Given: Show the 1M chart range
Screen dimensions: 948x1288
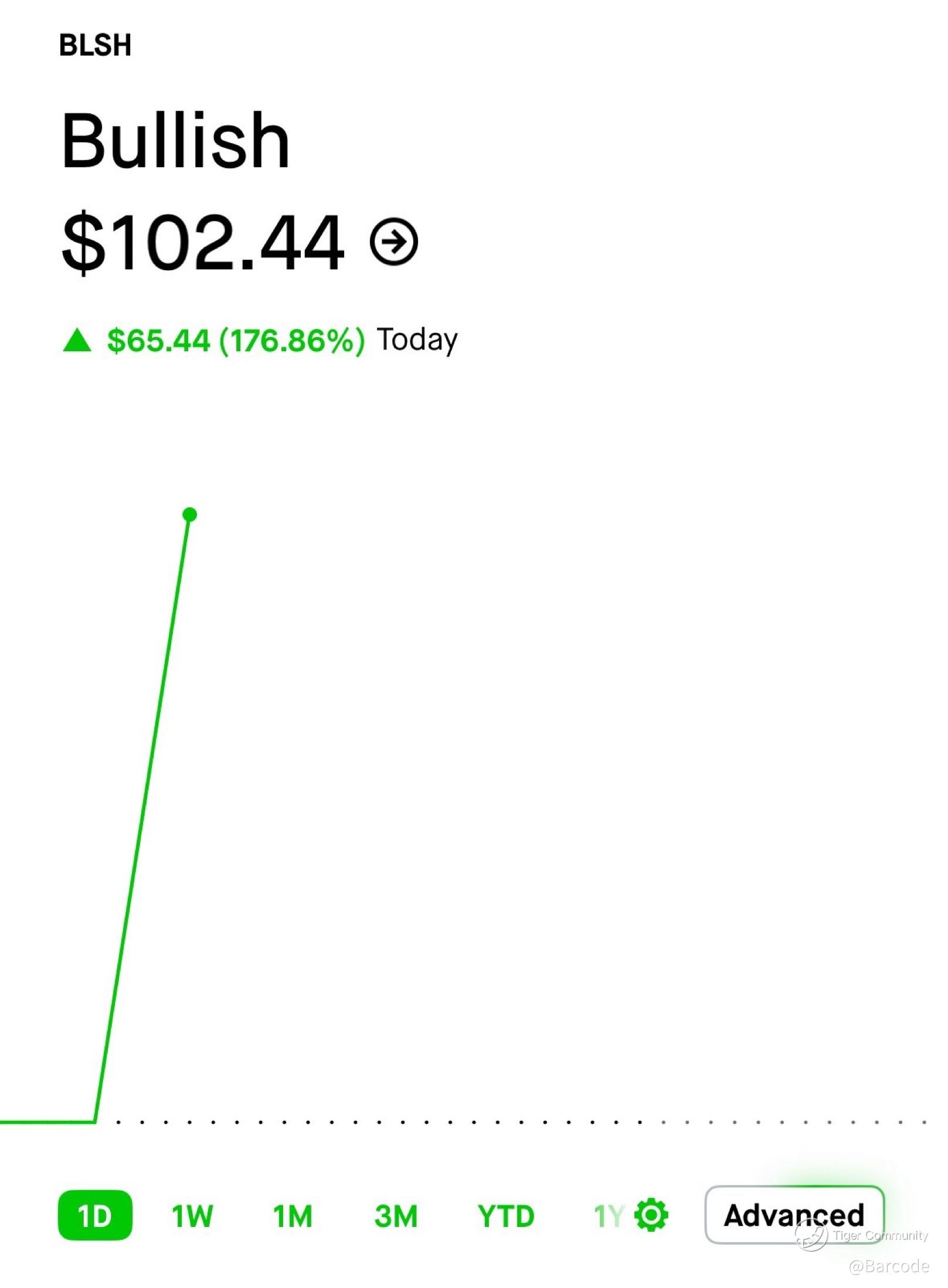Looking at the screenshot, I should 293,1216.
